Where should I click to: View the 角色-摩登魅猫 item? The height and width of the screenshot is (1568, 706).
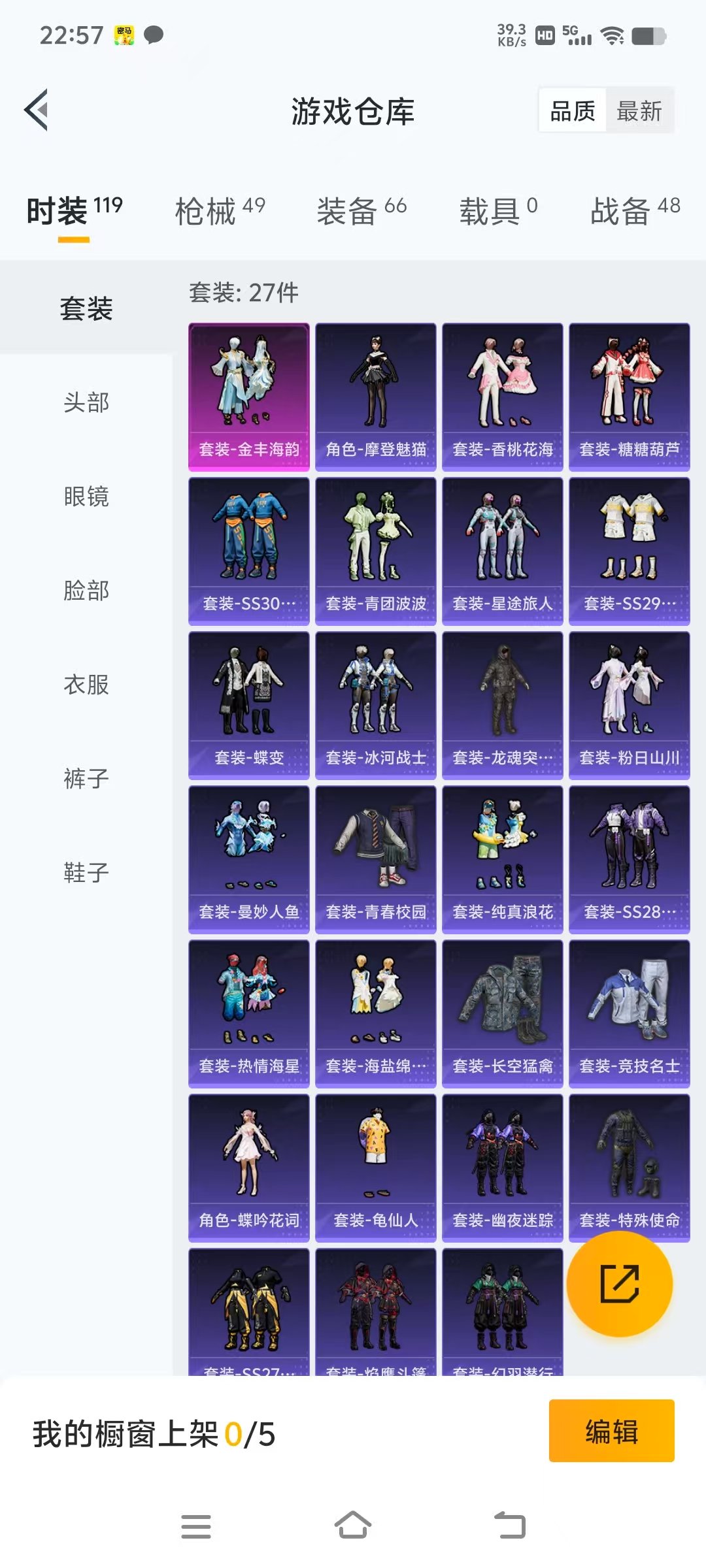tap(376, 397)
